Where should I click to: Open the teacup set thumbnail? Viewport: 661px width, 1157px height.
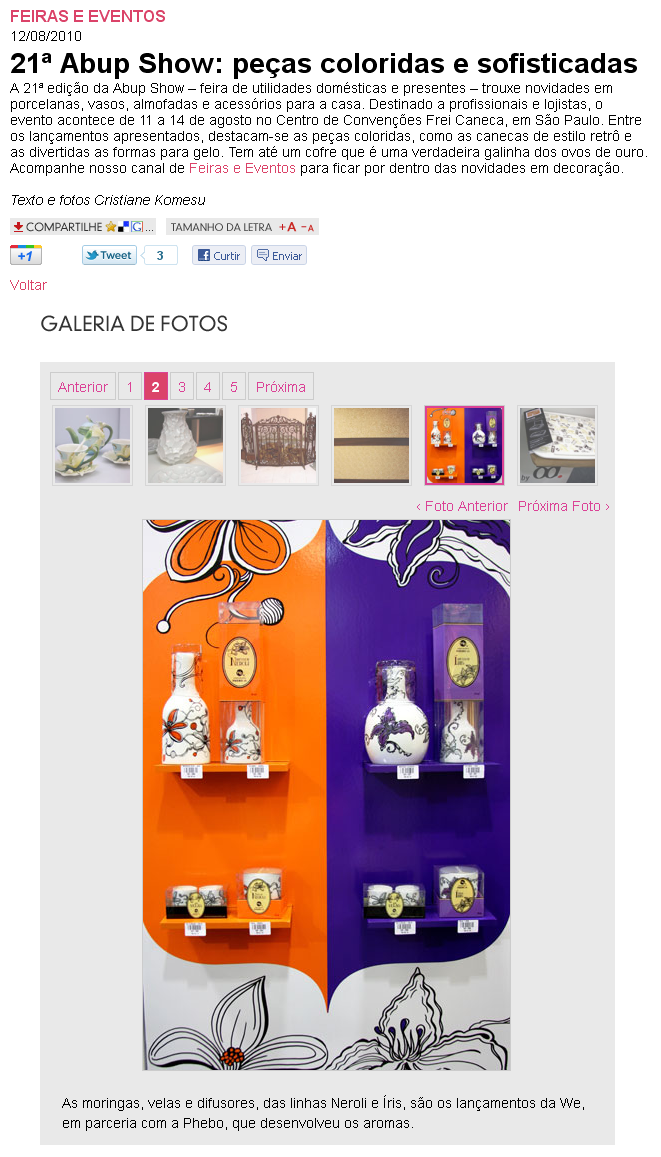click(92, 446)
